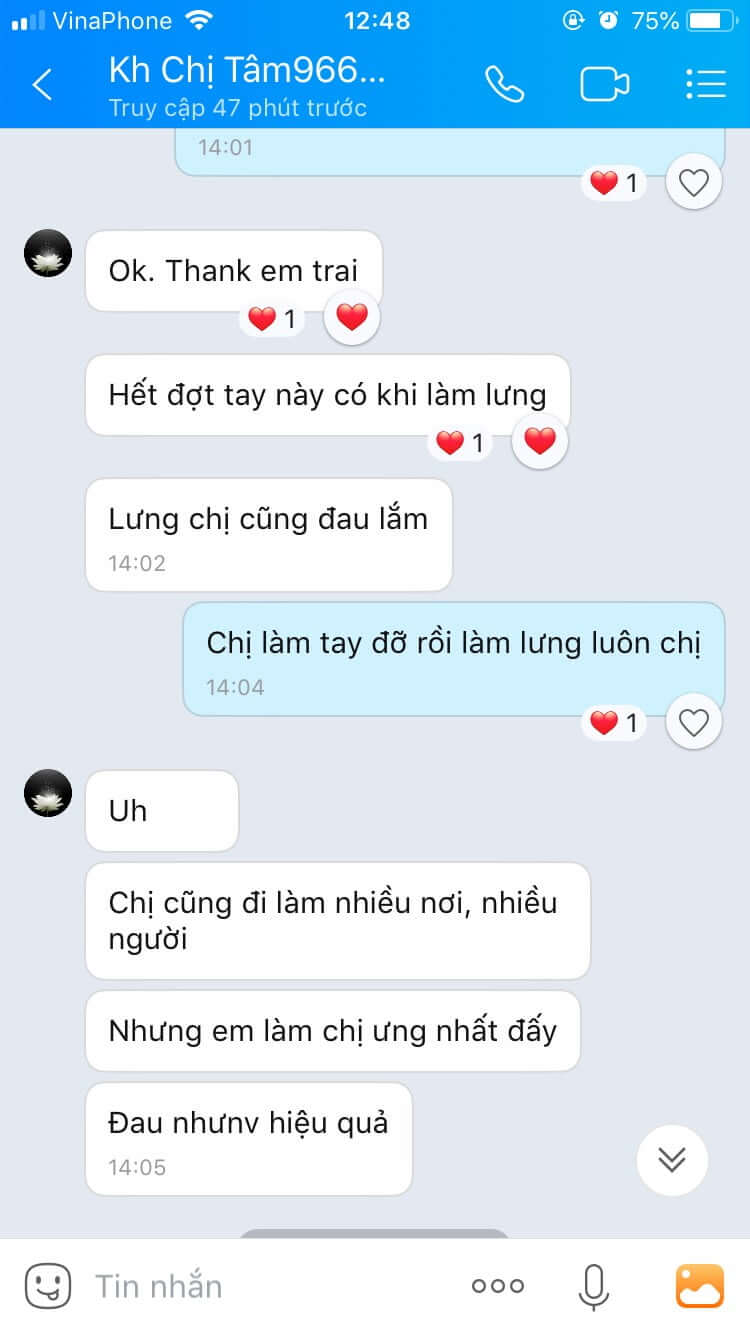Go back to the chat list

tap(42, 84)
